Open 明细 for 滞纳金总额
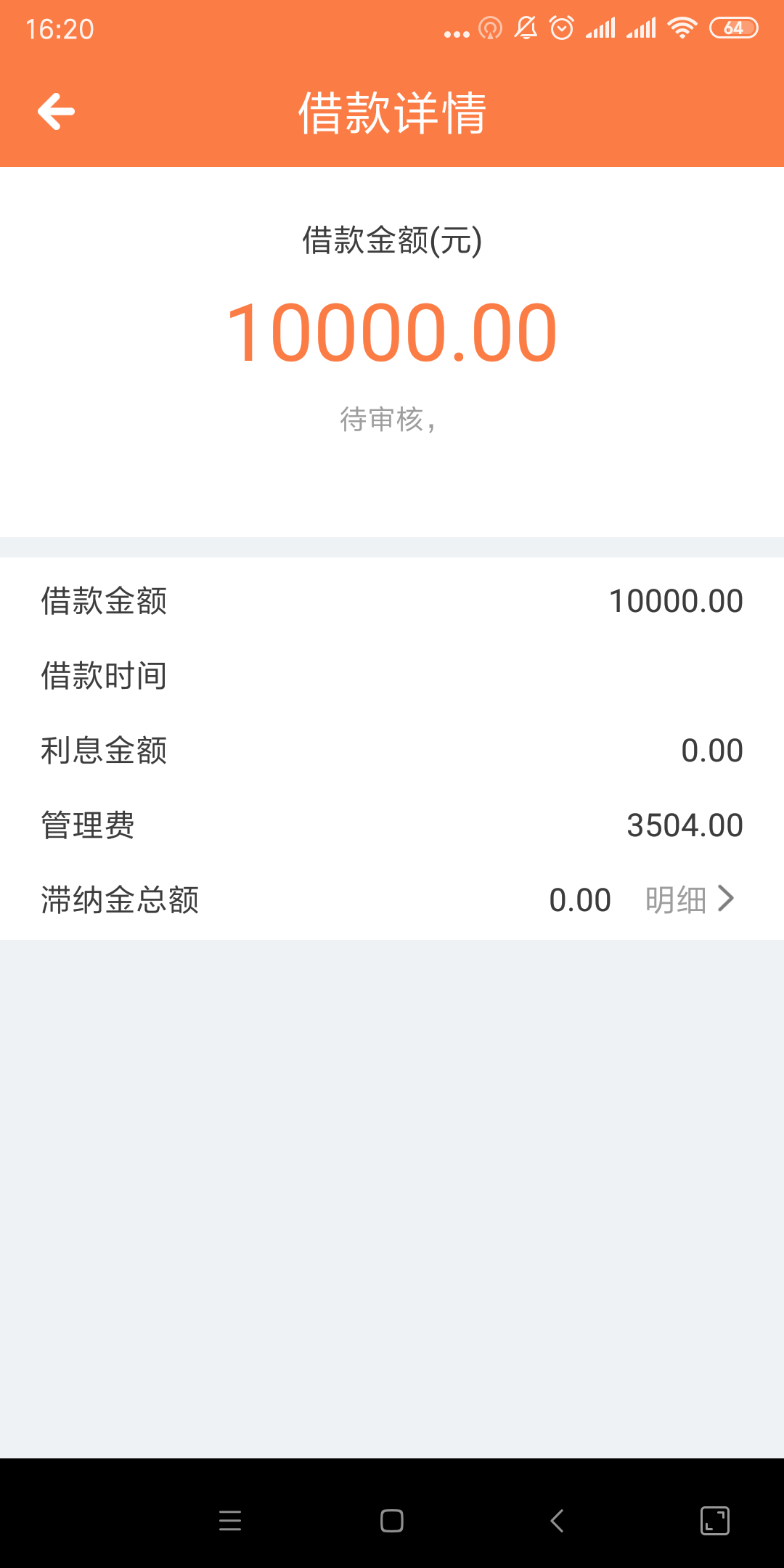784x1568 pixels. [x=690, y=899]
